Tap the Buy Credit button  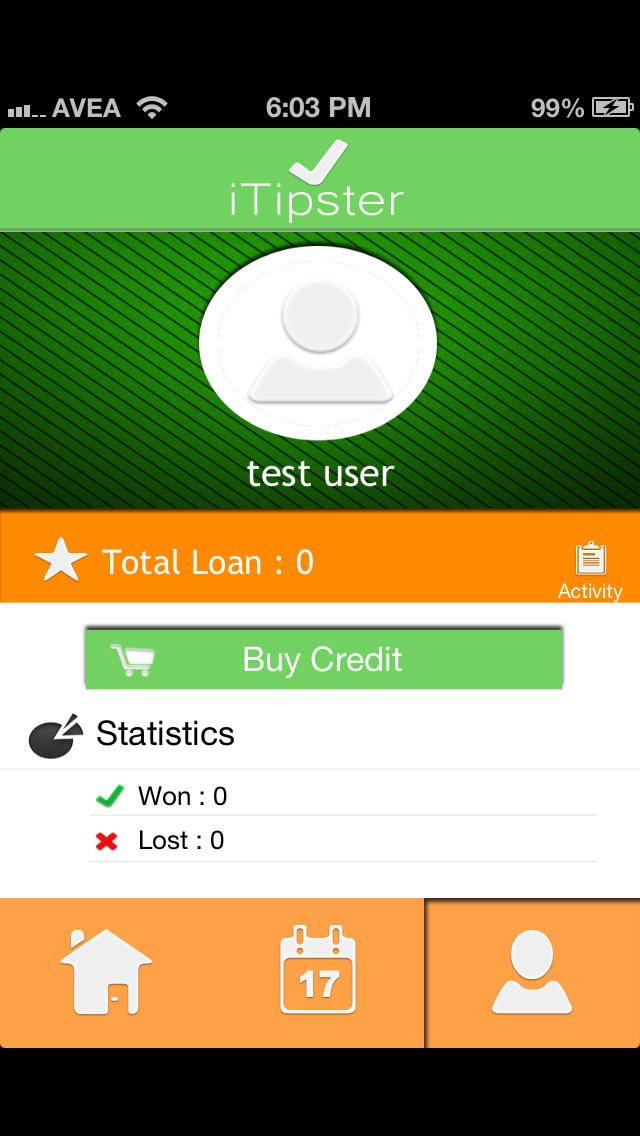point(323,659)
